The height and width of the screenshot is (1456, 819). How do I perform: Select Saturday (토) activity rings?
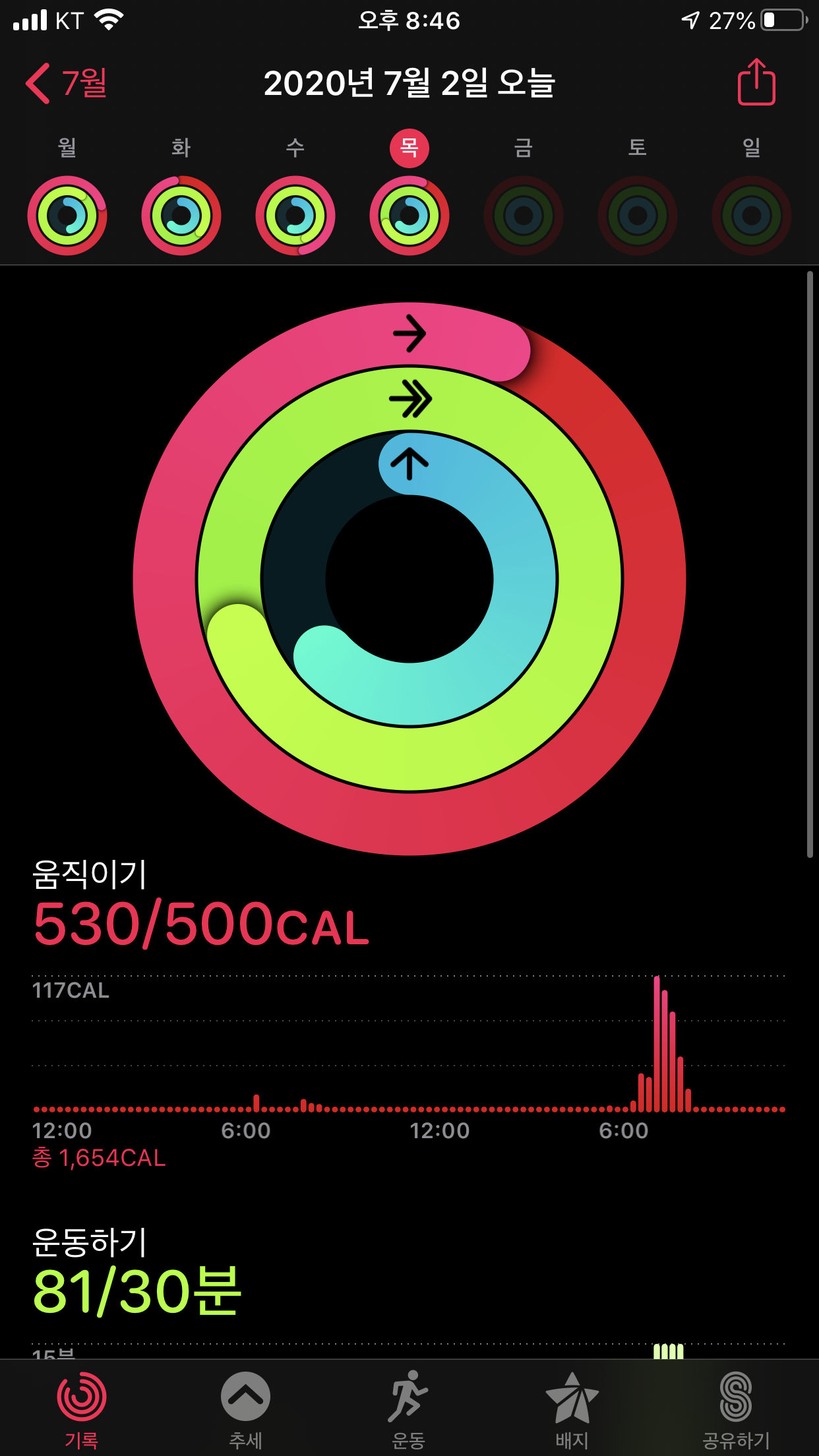(638, 215)
